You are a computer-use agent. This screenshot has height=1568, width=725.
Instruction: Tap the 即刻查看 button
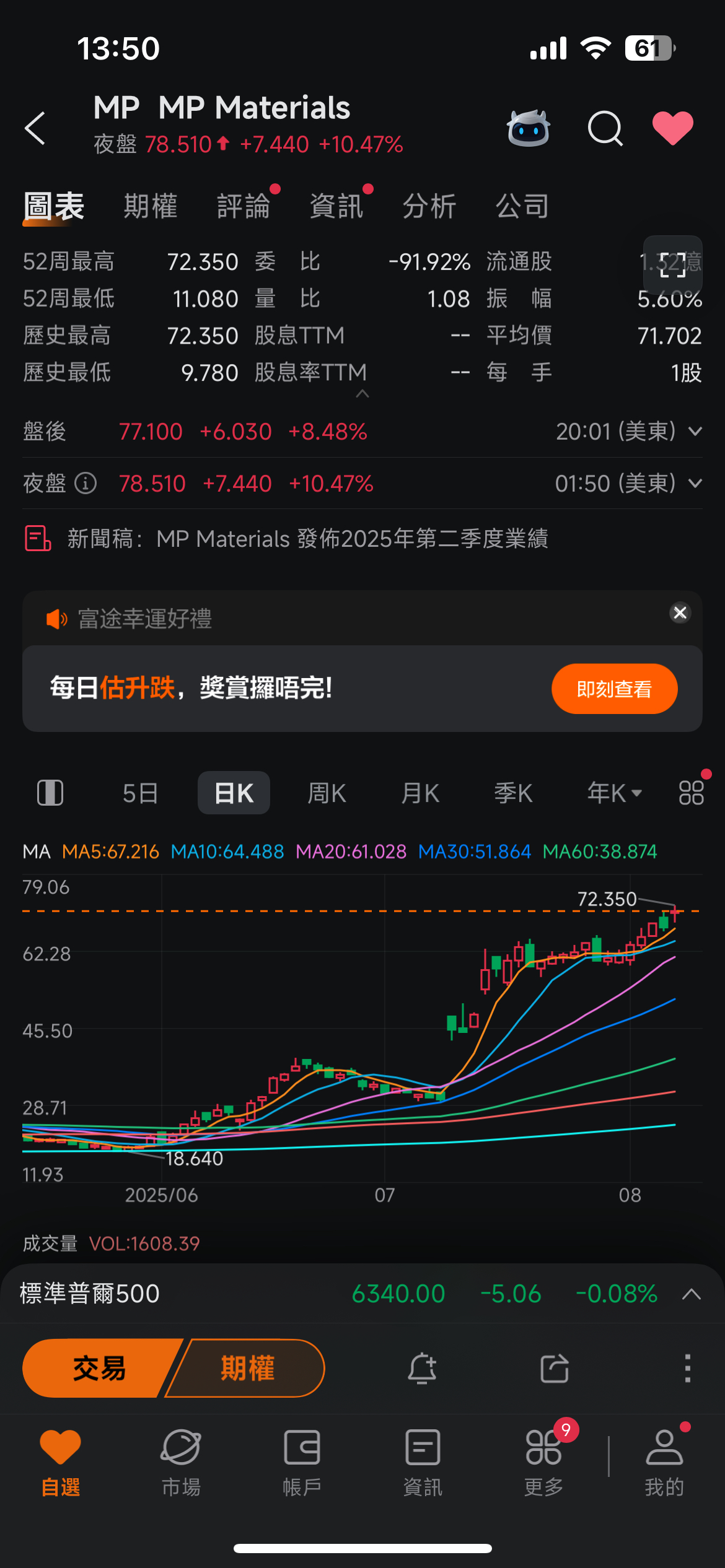coord(614,689)
